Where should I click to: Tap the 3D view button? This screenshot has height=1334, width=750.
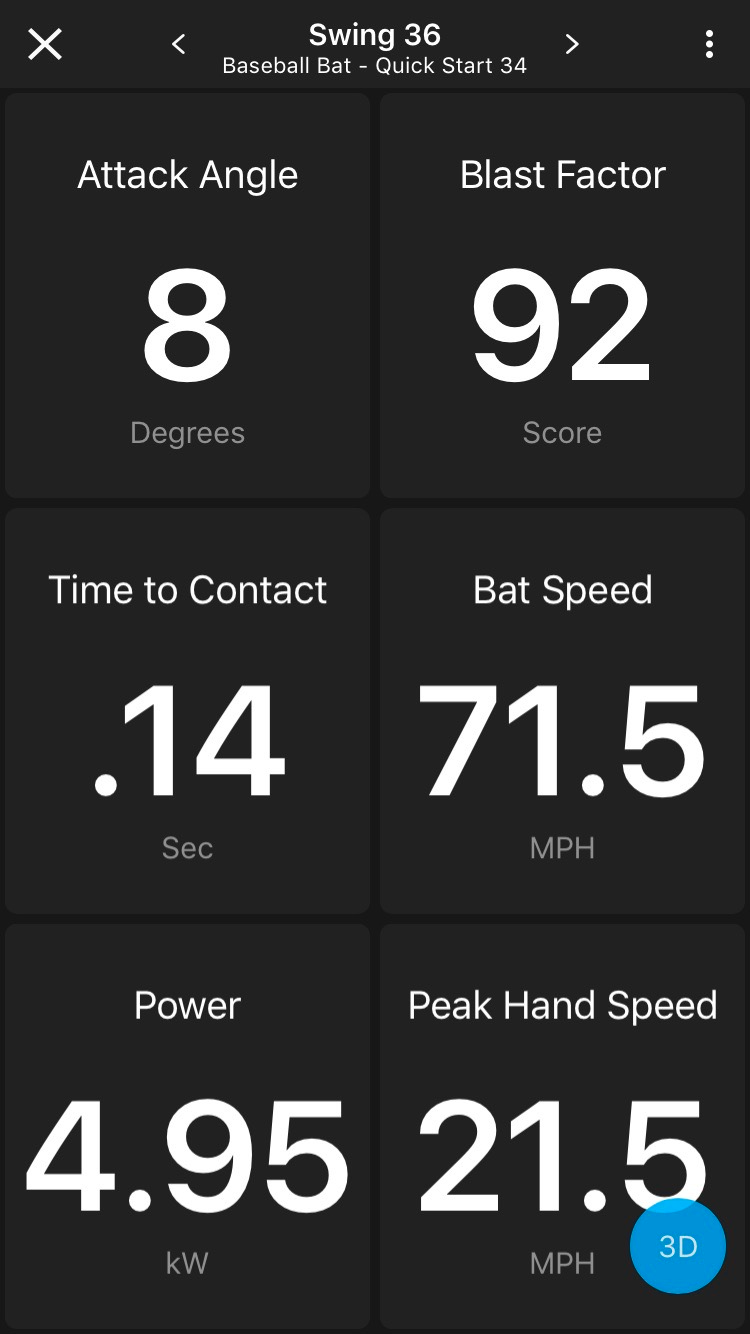click(x=677, y=1246)
